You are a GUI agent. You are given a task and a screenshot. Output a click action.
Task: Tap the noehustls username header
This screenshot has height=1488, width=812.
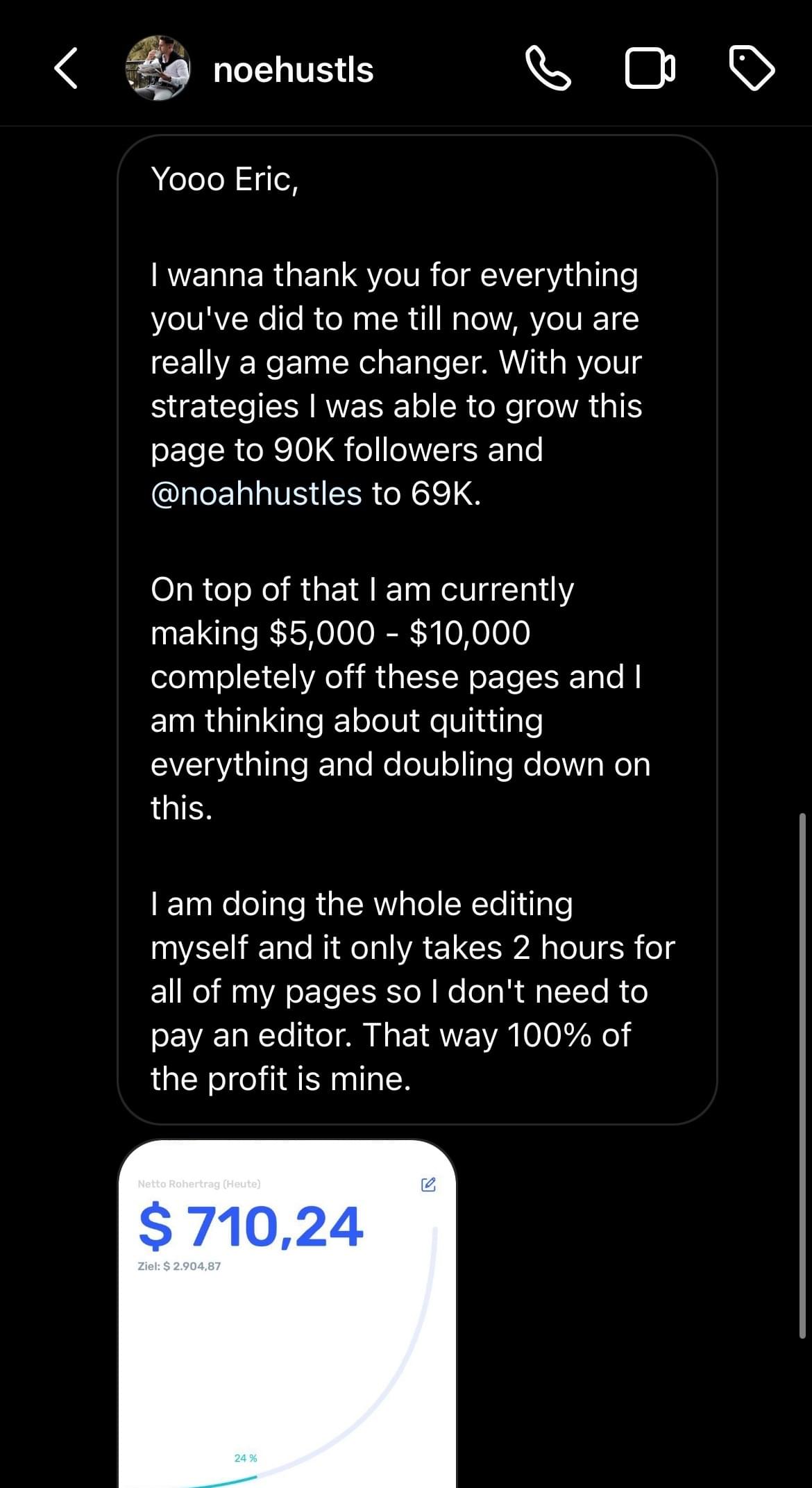click(293, 70)
